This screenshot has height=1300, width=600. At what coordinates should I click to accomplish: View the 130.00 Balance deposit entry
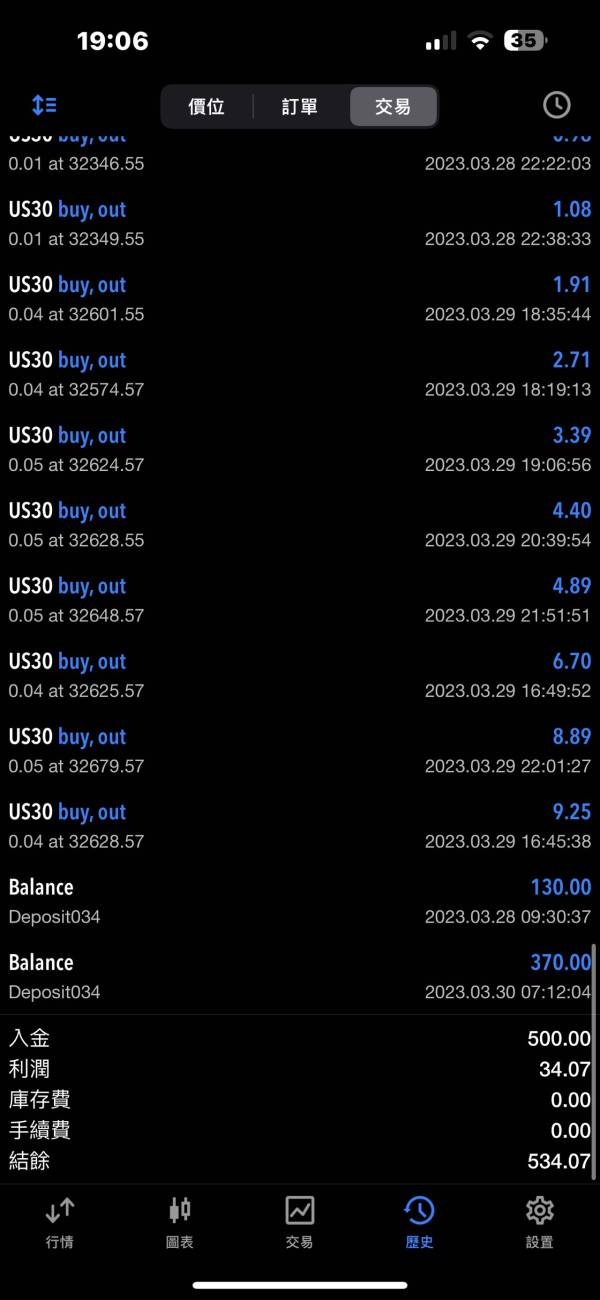(300, 901)
